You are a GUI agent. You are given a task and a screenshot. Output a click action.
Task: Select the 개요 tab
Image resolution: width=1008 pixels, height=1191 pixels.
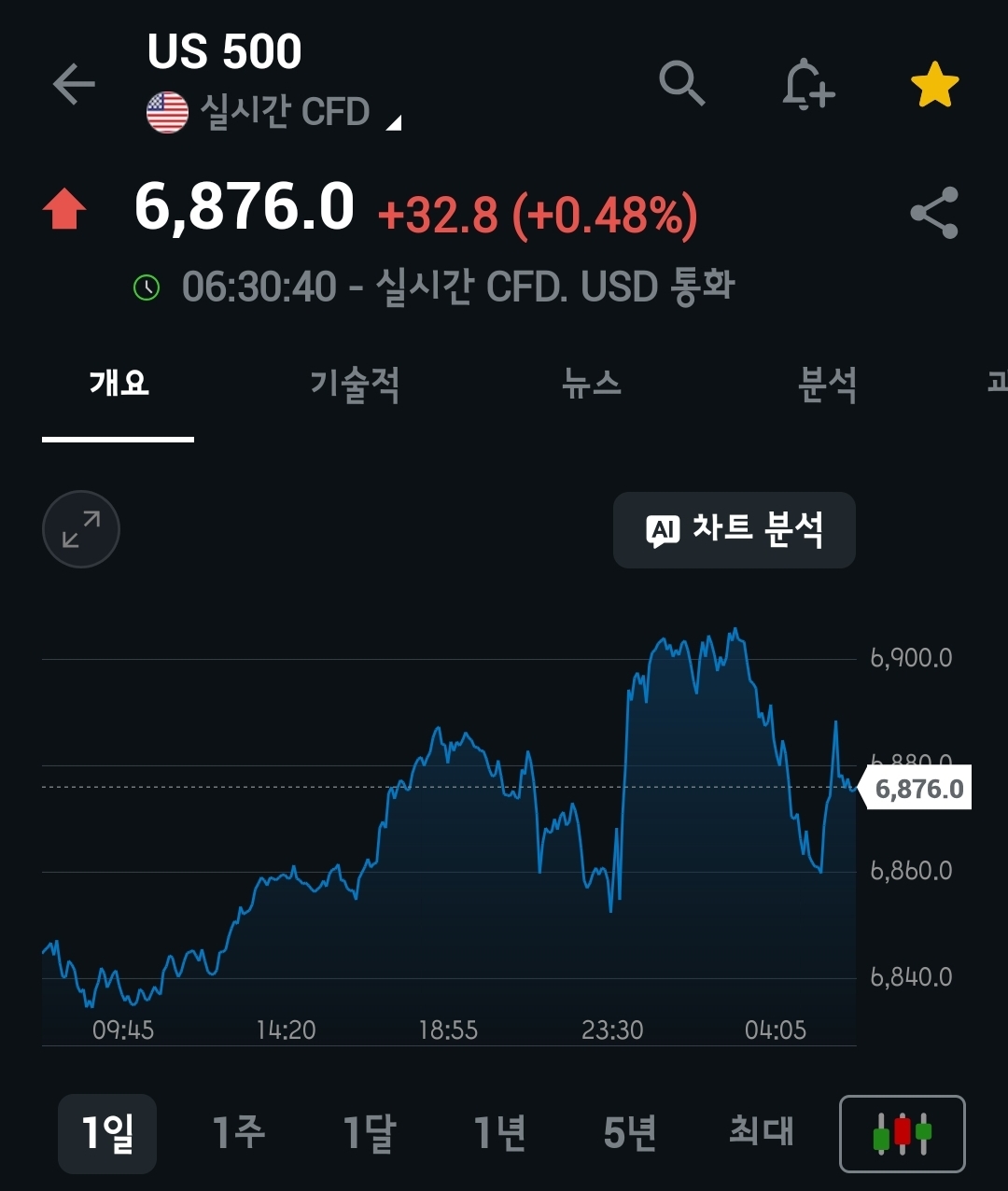point(119,384)
